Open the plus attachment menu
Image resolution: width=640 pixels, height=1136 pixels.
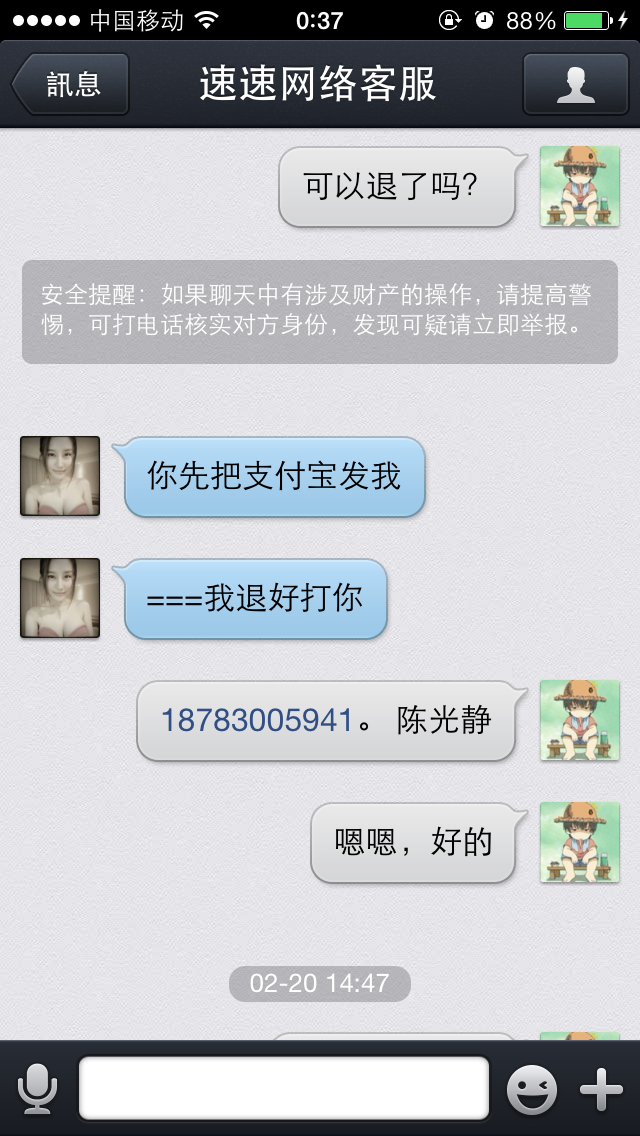point(602,1089)
